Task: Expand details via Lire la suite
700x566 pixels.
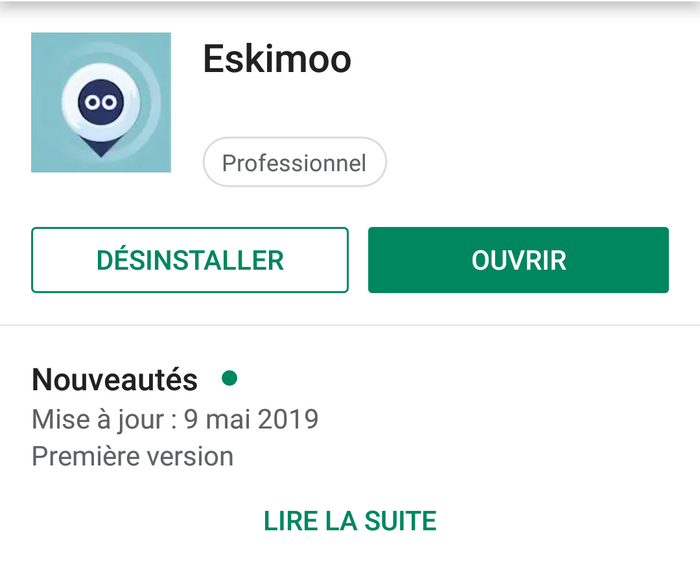Action: [x=350, y=521]
